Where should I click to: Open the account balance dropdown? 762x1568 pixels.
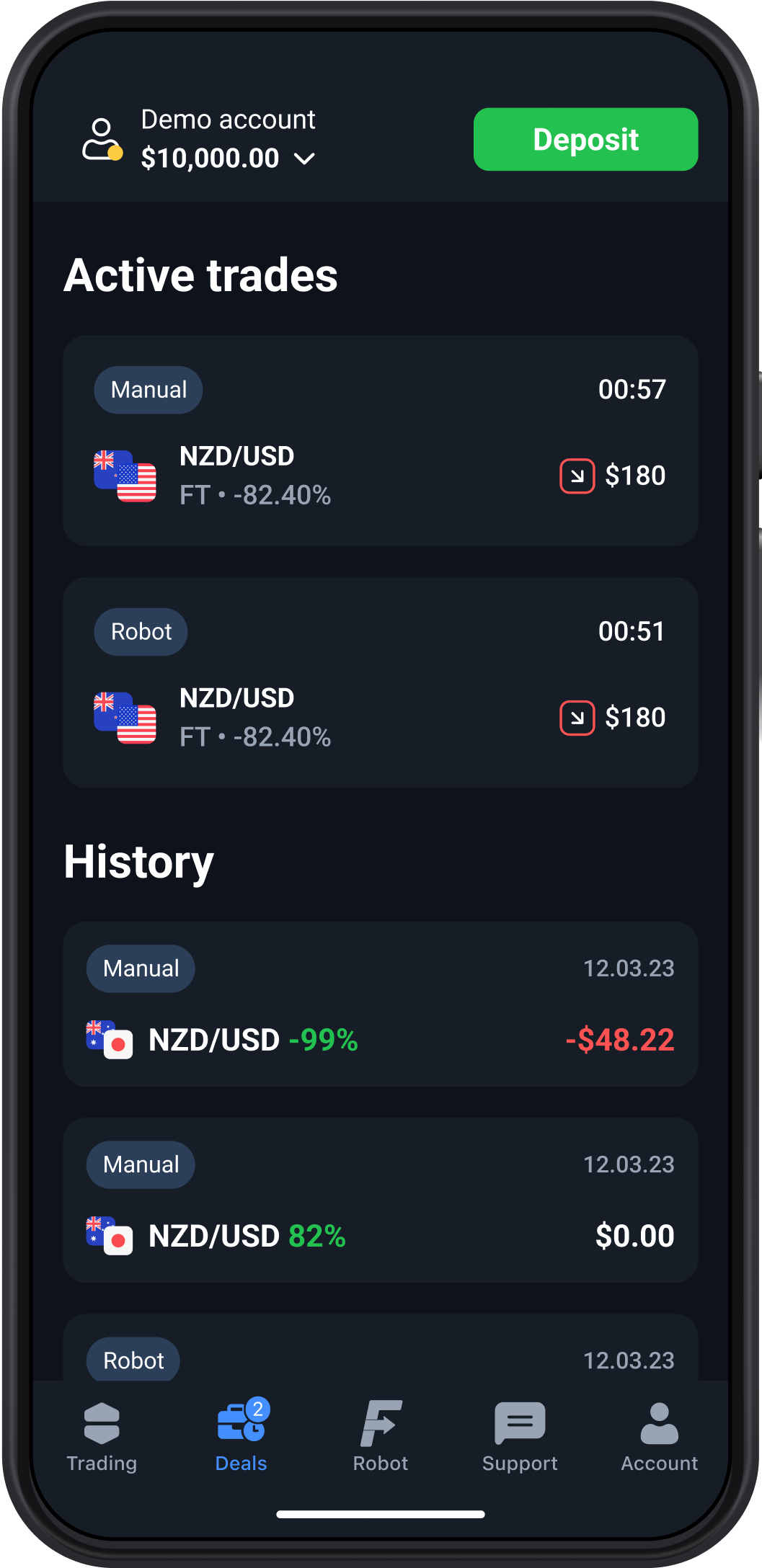[x=305, y=158]
